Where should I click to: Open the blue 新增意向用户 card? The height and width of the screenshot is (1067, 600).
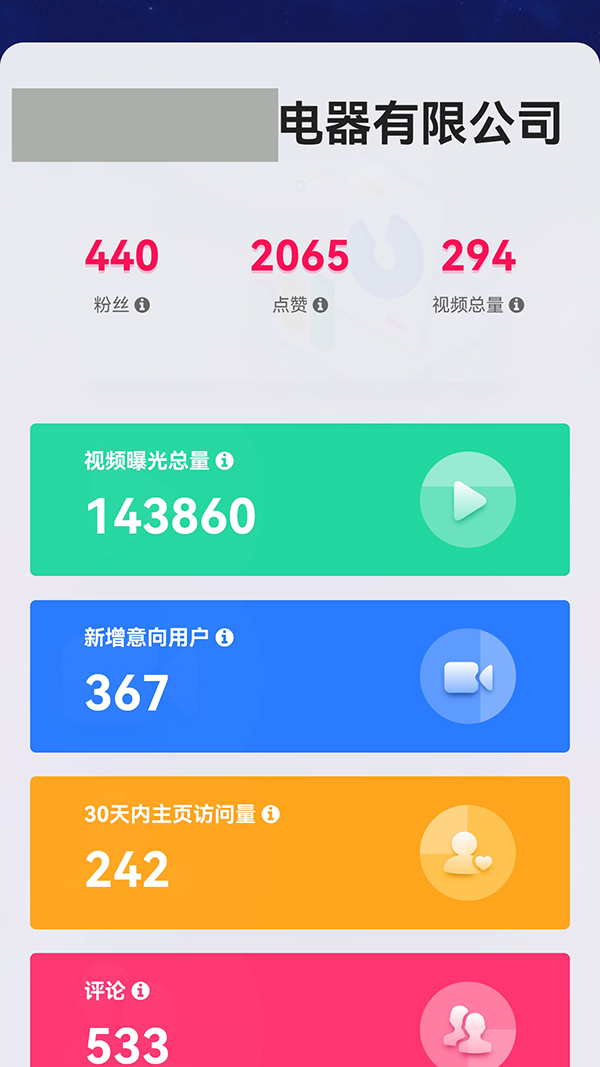coord(300,676)
